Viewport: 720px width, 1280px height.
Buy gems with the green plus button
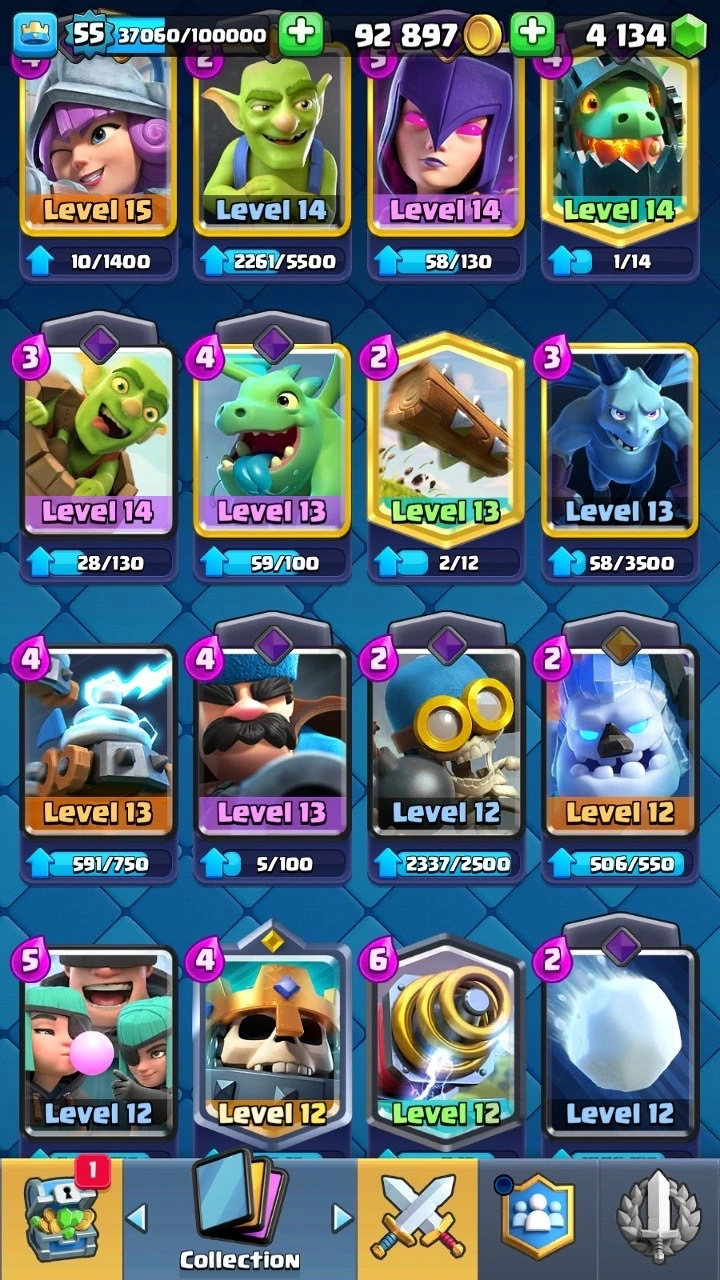(x=533, y=35)
